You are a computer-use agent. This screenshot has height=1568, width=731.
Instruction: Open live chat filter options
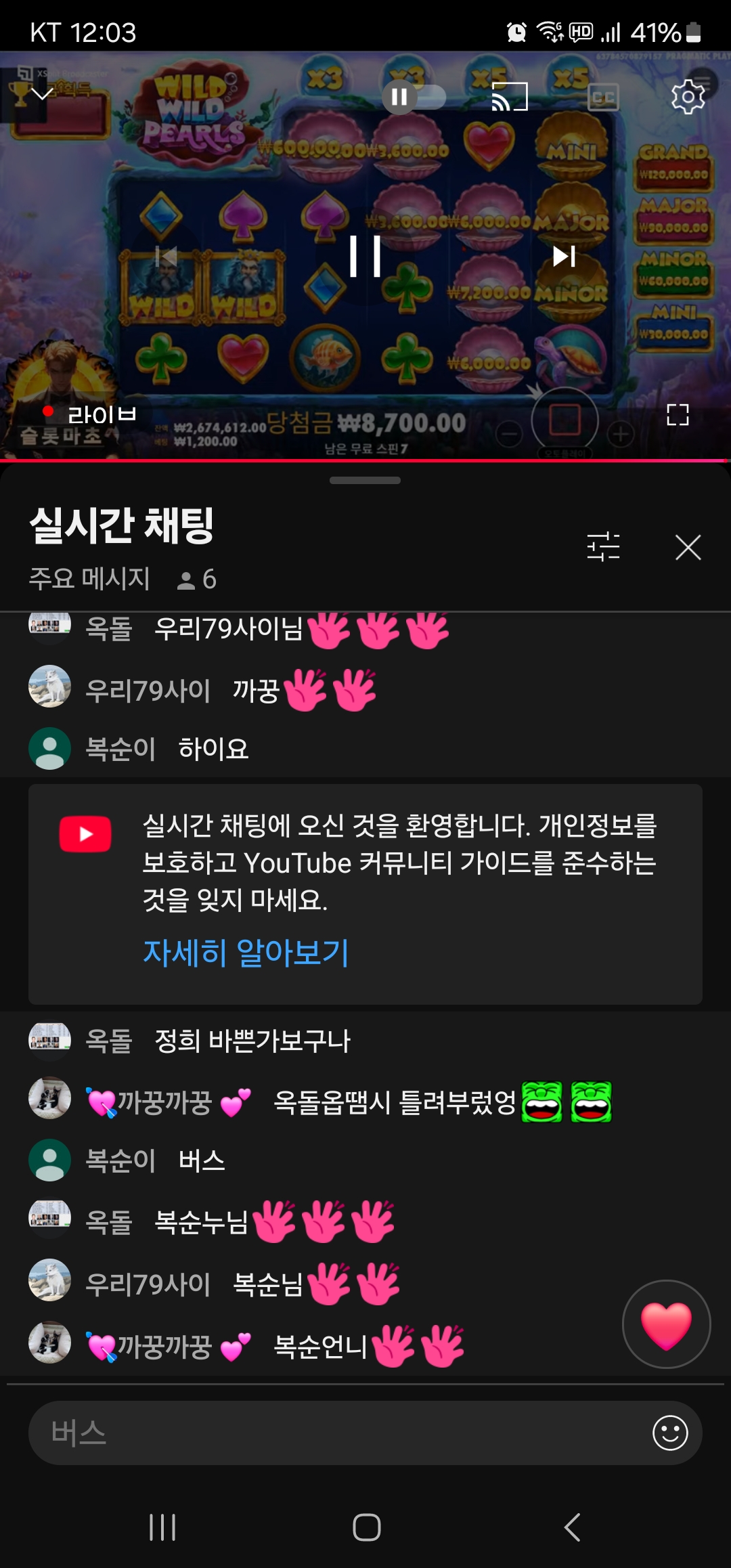(603, 547)
